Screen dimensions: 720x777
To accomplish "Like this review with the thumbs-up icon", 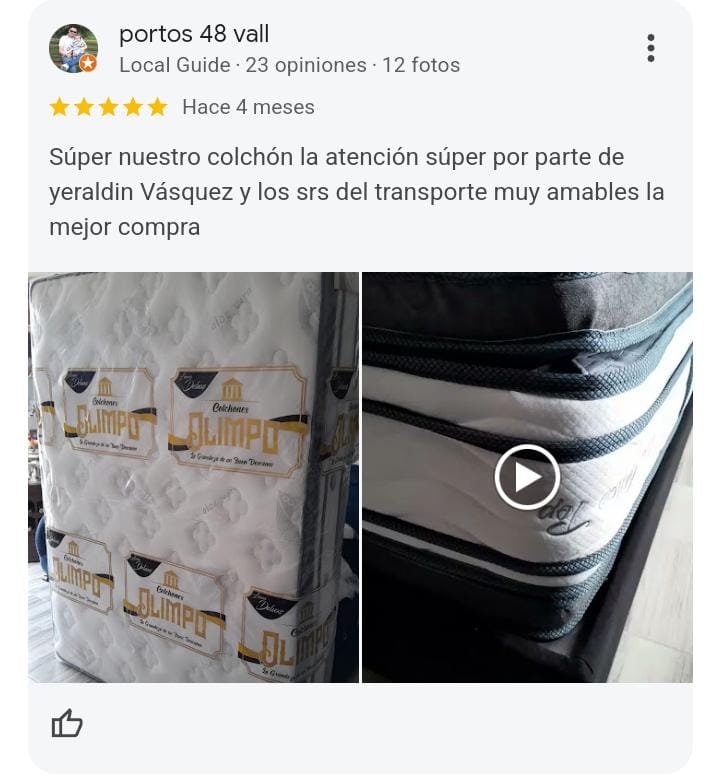I will click(x=67, y=723).
